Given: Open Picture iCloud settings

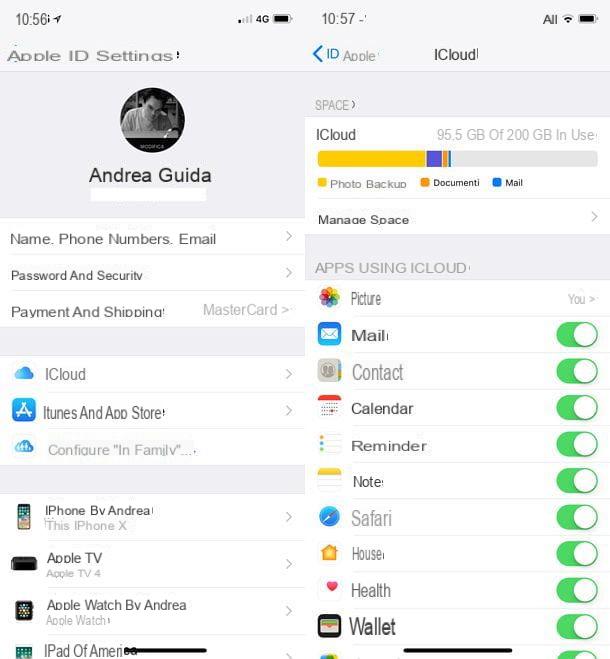Looking at the screenshot, I should tap(456, 298).
